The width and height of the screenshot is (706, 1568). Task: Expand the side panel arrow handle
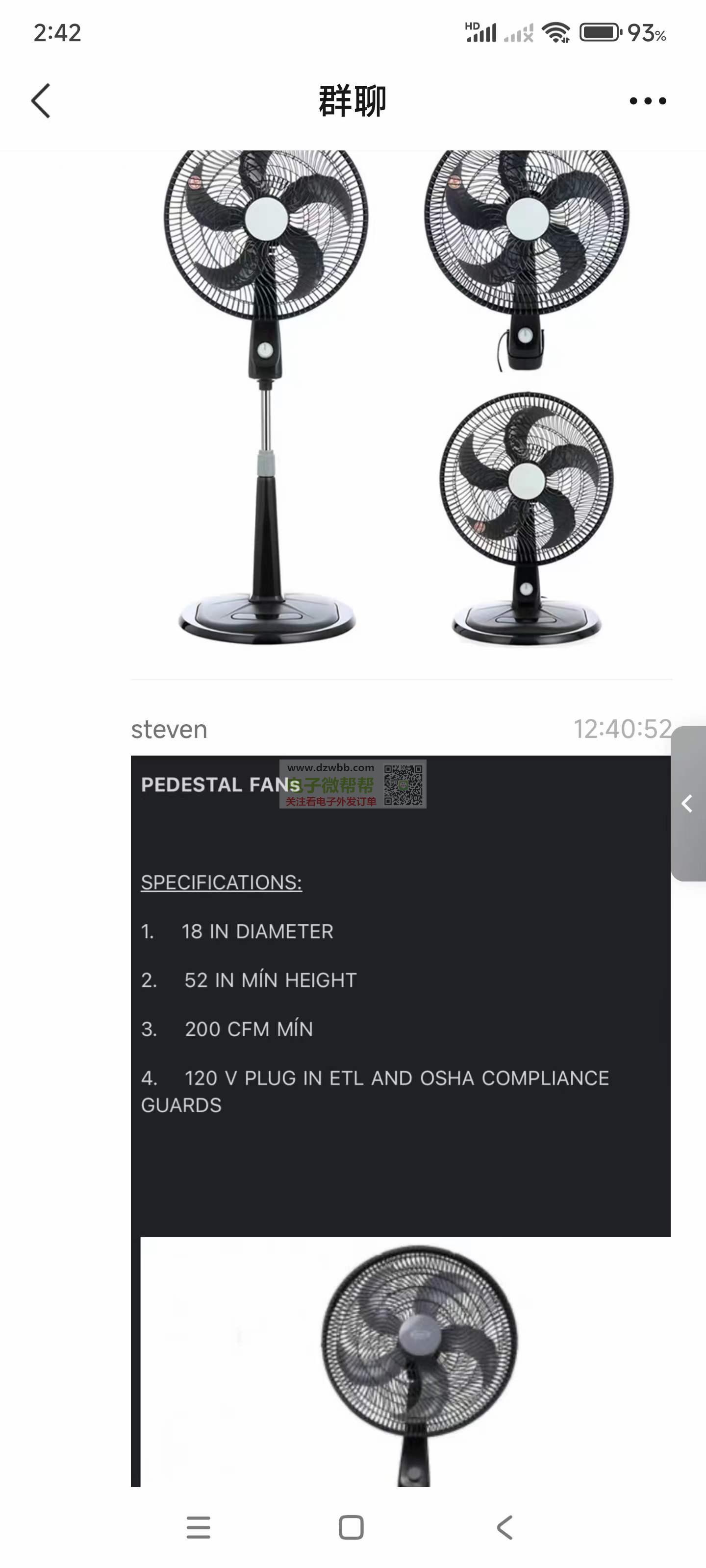688,804
